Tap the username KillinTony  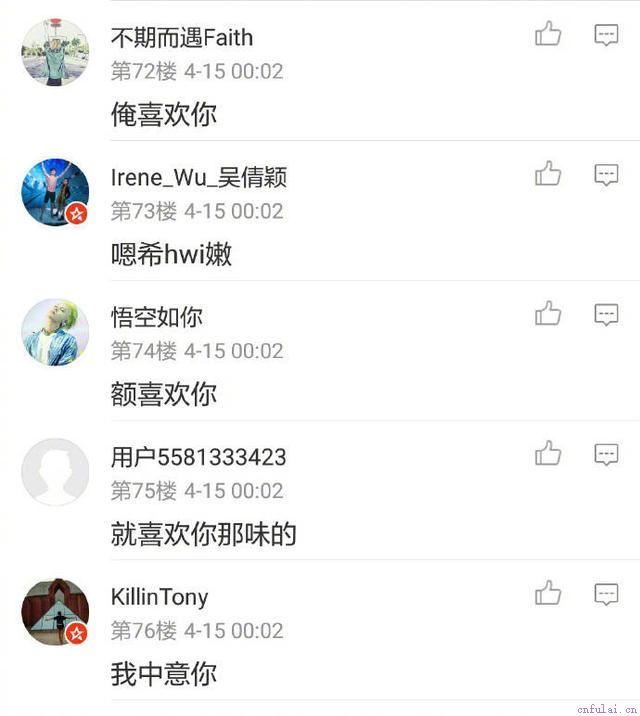pos(160,598)
